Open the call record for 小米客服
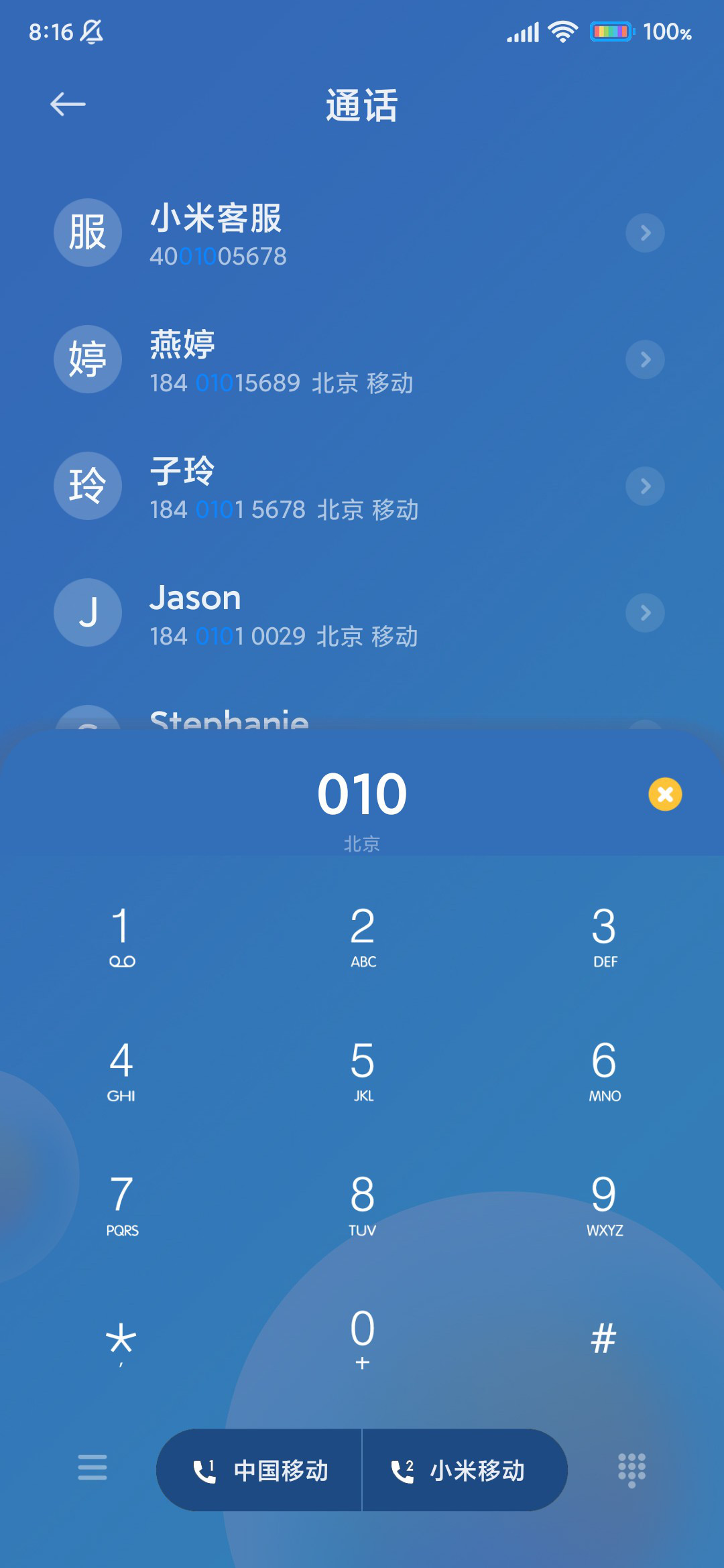724x1568 pixels. coord(362,233)
